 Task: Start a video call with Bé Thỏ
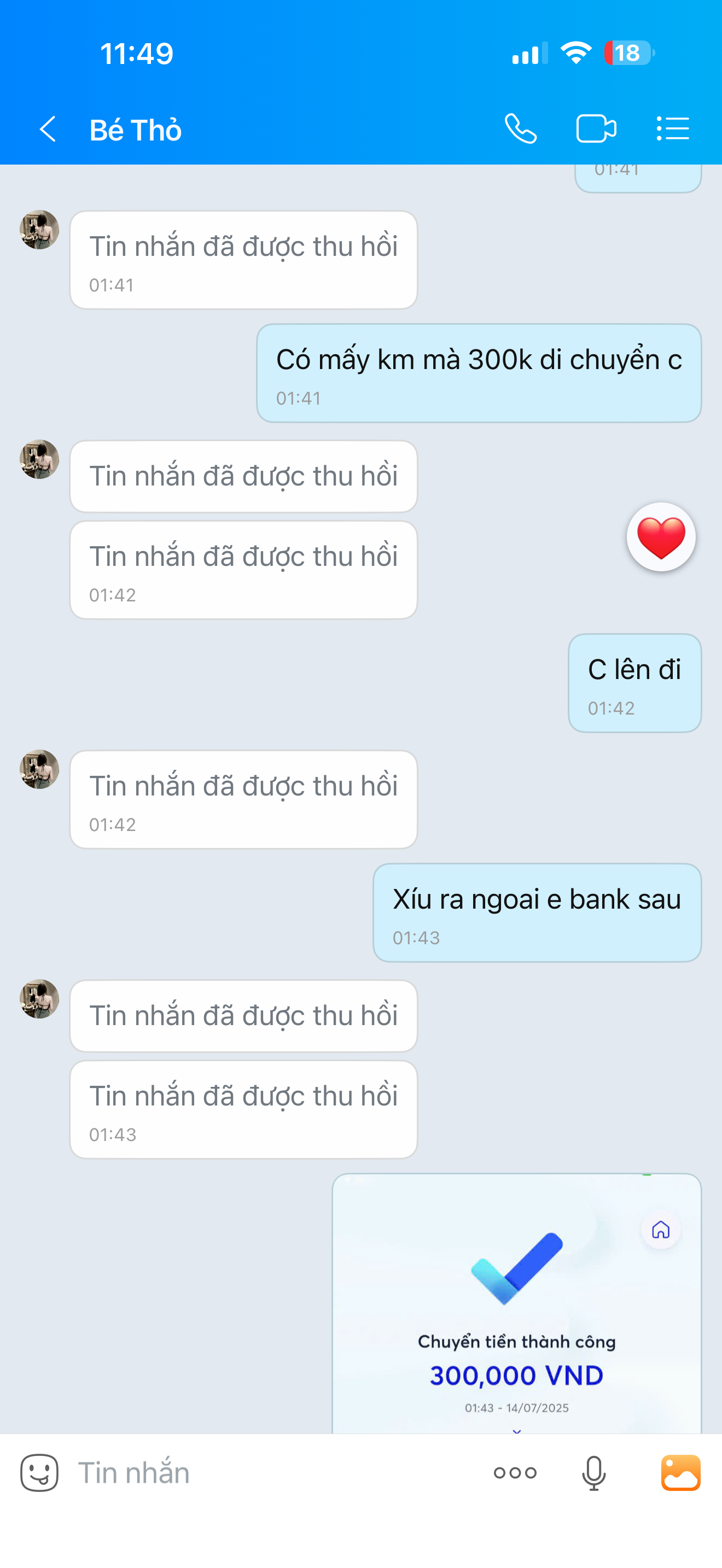click(x=596, y=129)
